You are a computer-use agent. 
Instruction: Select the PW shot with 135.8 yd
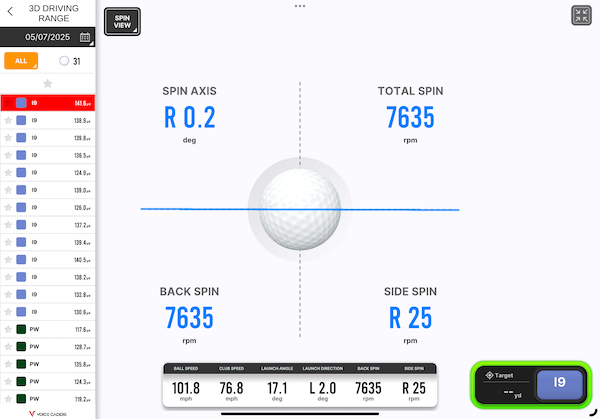pyautogui.click(x=47, y=364)
